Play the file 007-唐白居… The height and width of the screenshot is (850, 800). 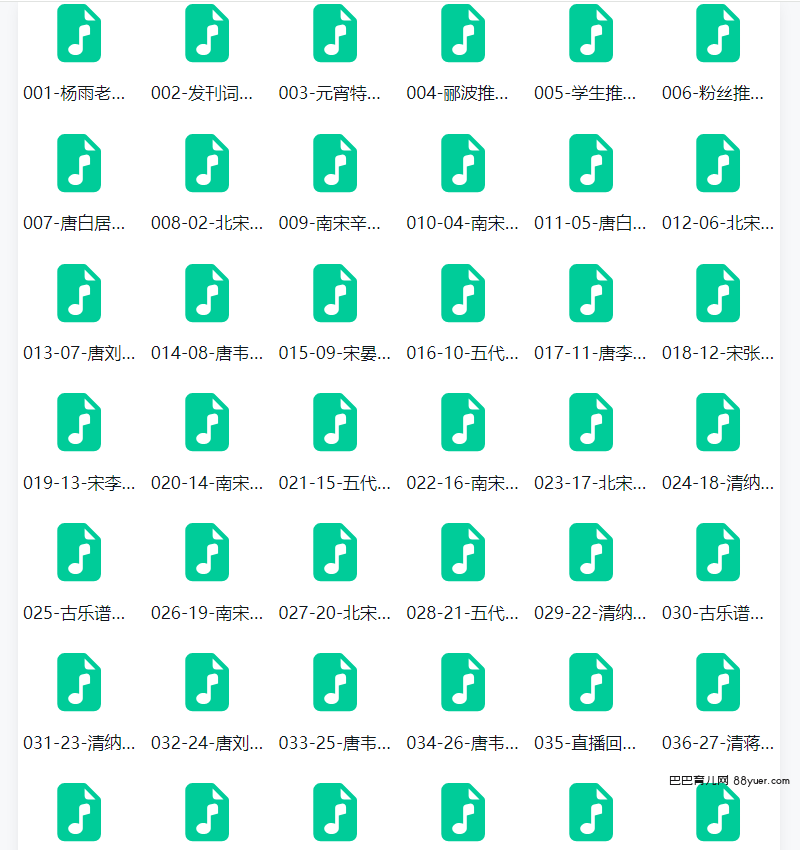[79, 164]
